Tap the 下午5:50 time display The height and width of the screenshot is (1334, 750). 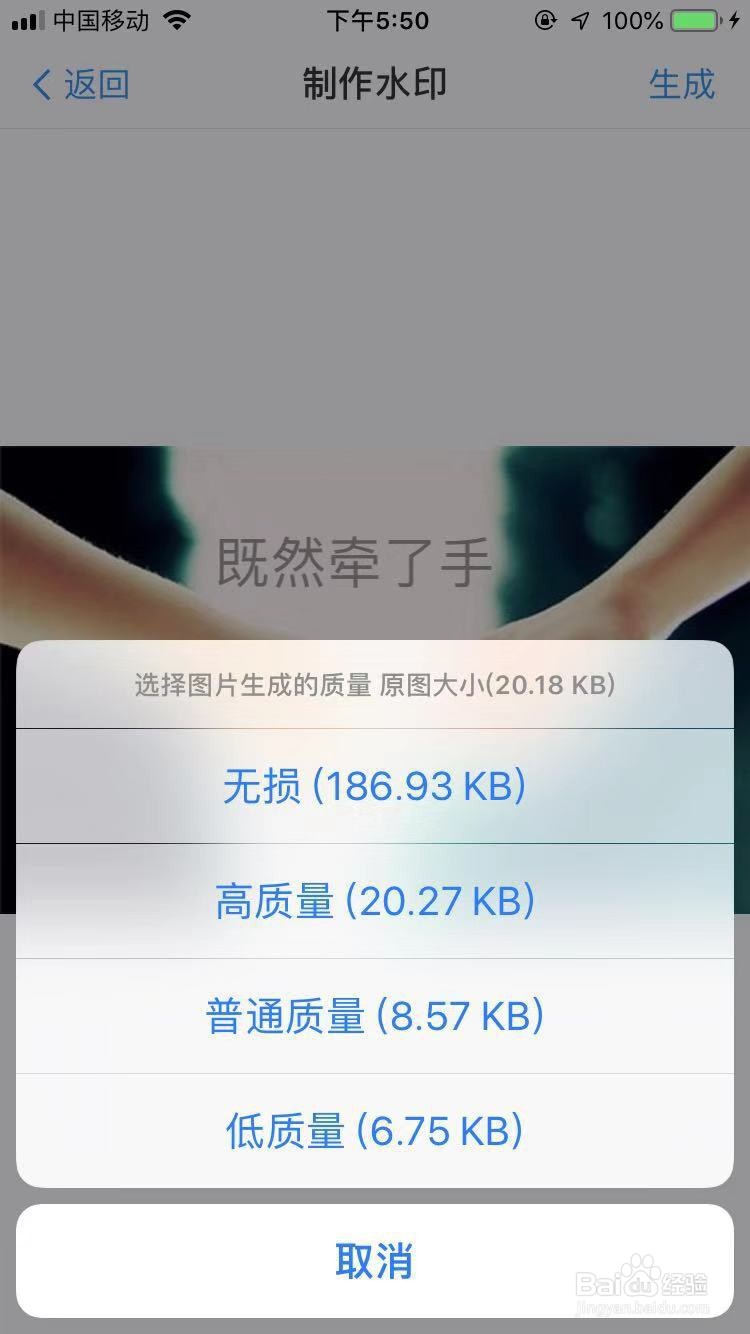tap(375, 20)
